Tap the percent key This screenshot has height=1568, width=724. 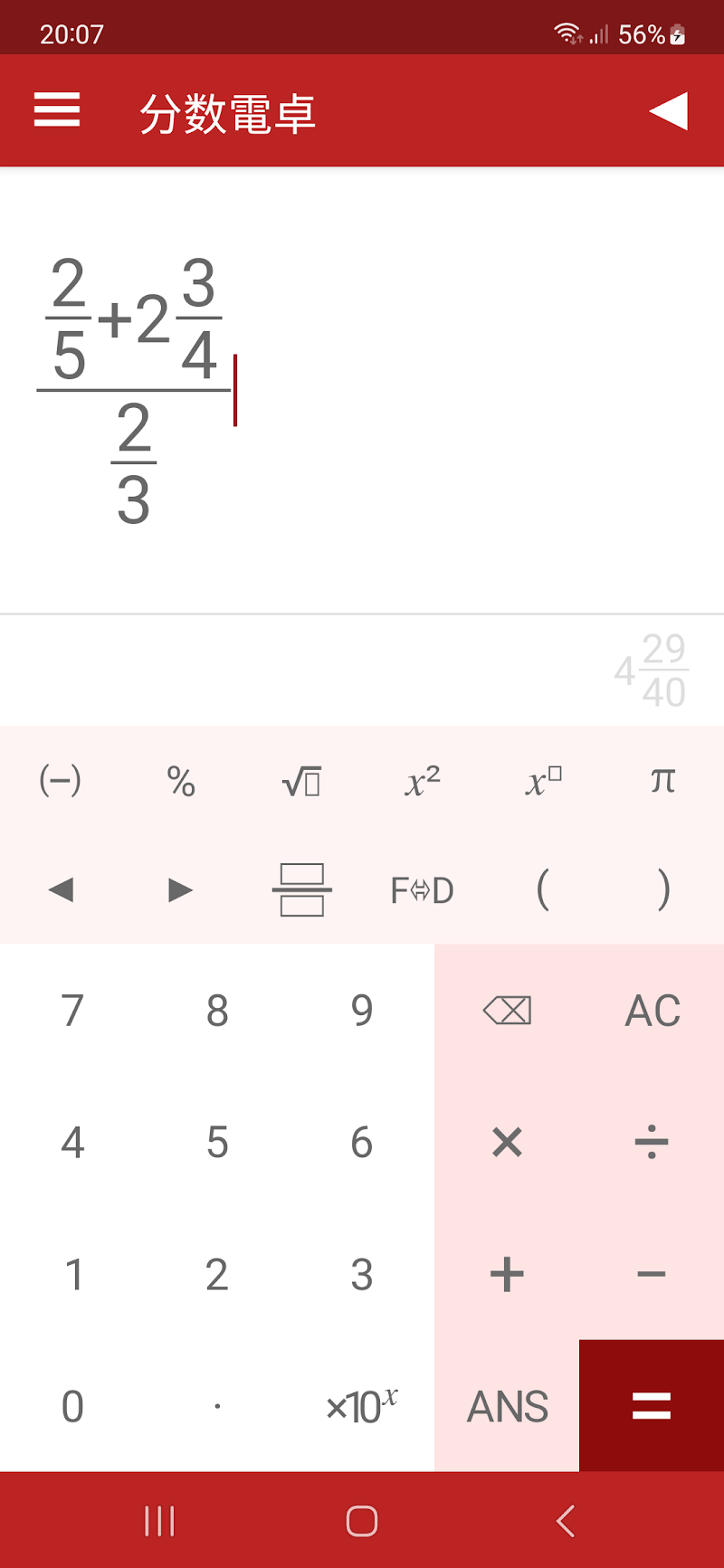click(x=181, y=781)
